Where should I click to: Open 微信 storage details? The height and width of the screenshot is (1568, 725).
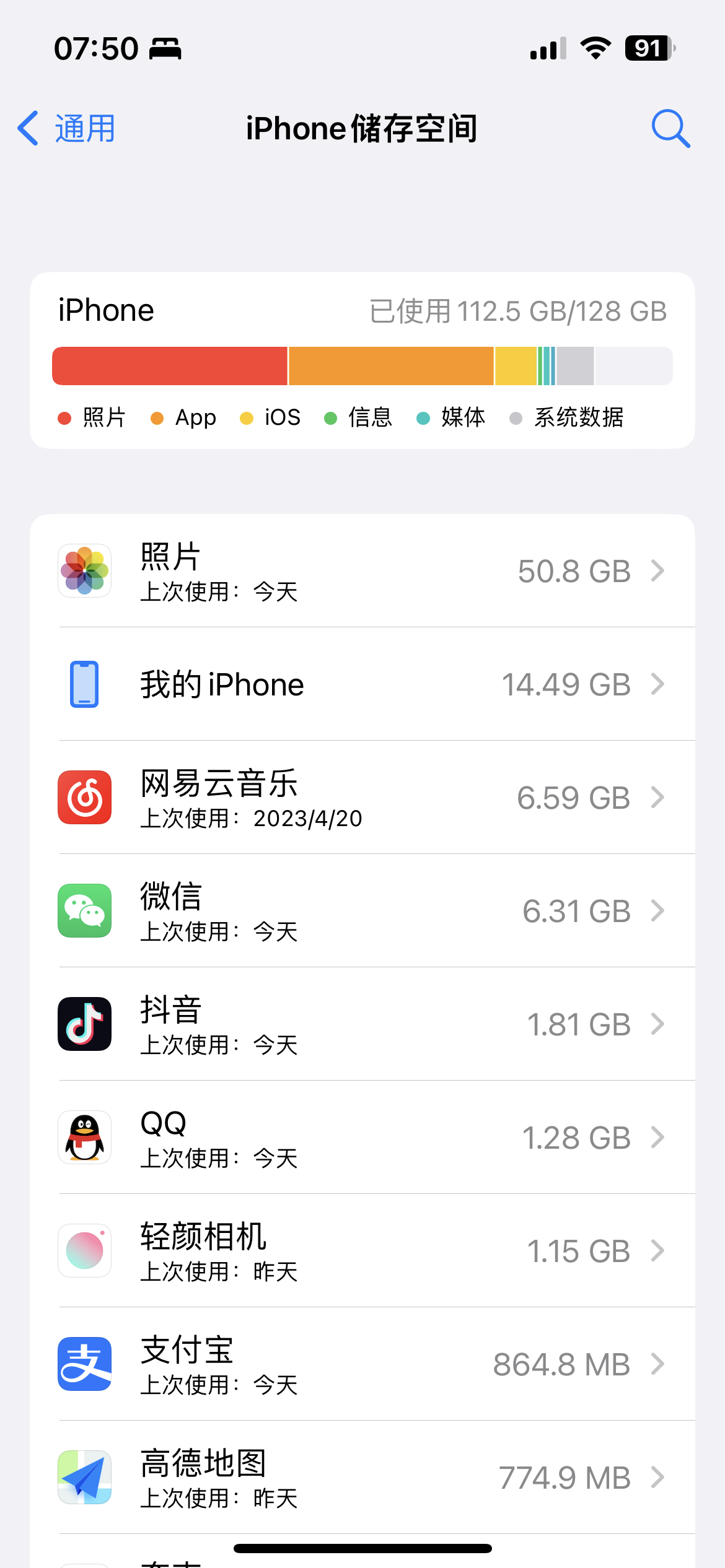click(x=362, y=911)
